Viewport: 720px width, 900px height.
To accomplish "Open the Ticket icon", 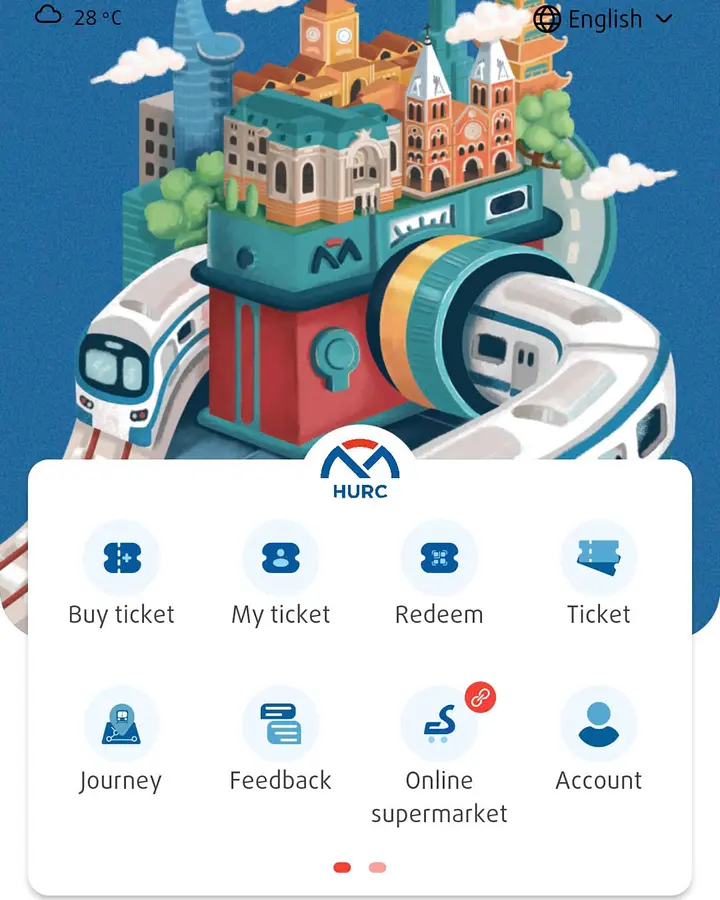I will [x=598, y=557].
